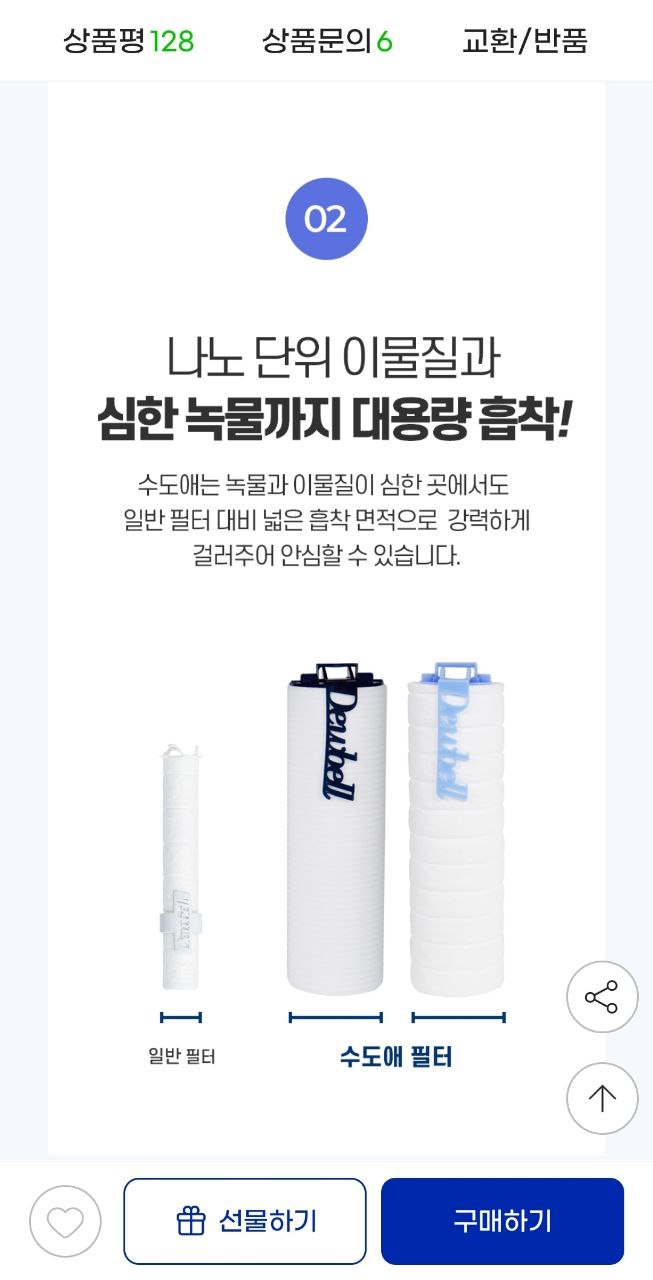The width and height of the screenshot is (653, 1280).
Task: Tap 선물하기 to send as gift
Action: pyautogui.click(x=245, y=1221)
